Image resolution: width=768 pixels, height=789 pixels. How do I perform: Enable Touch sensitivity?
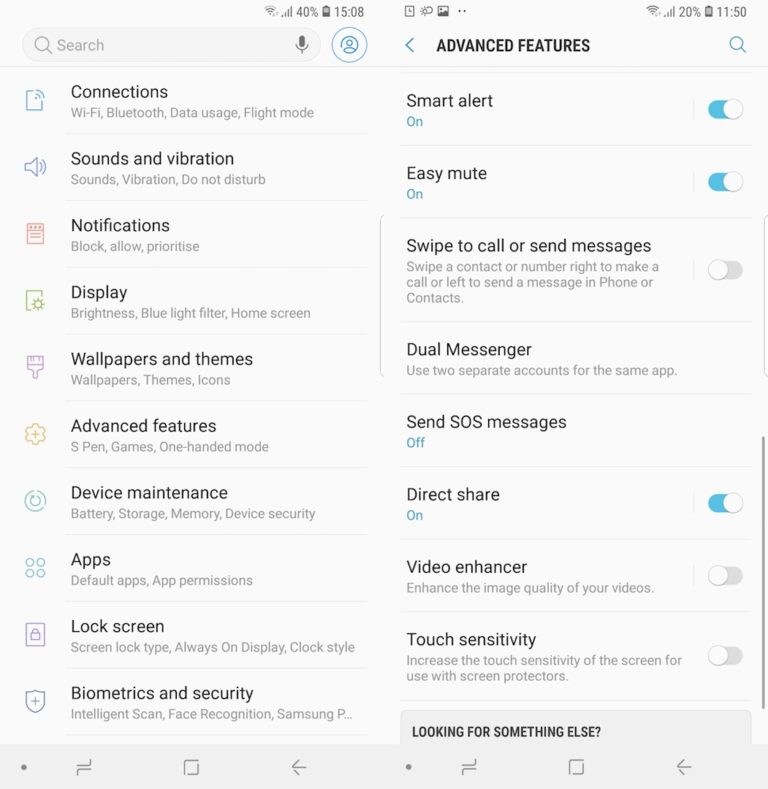click(725, 656)
